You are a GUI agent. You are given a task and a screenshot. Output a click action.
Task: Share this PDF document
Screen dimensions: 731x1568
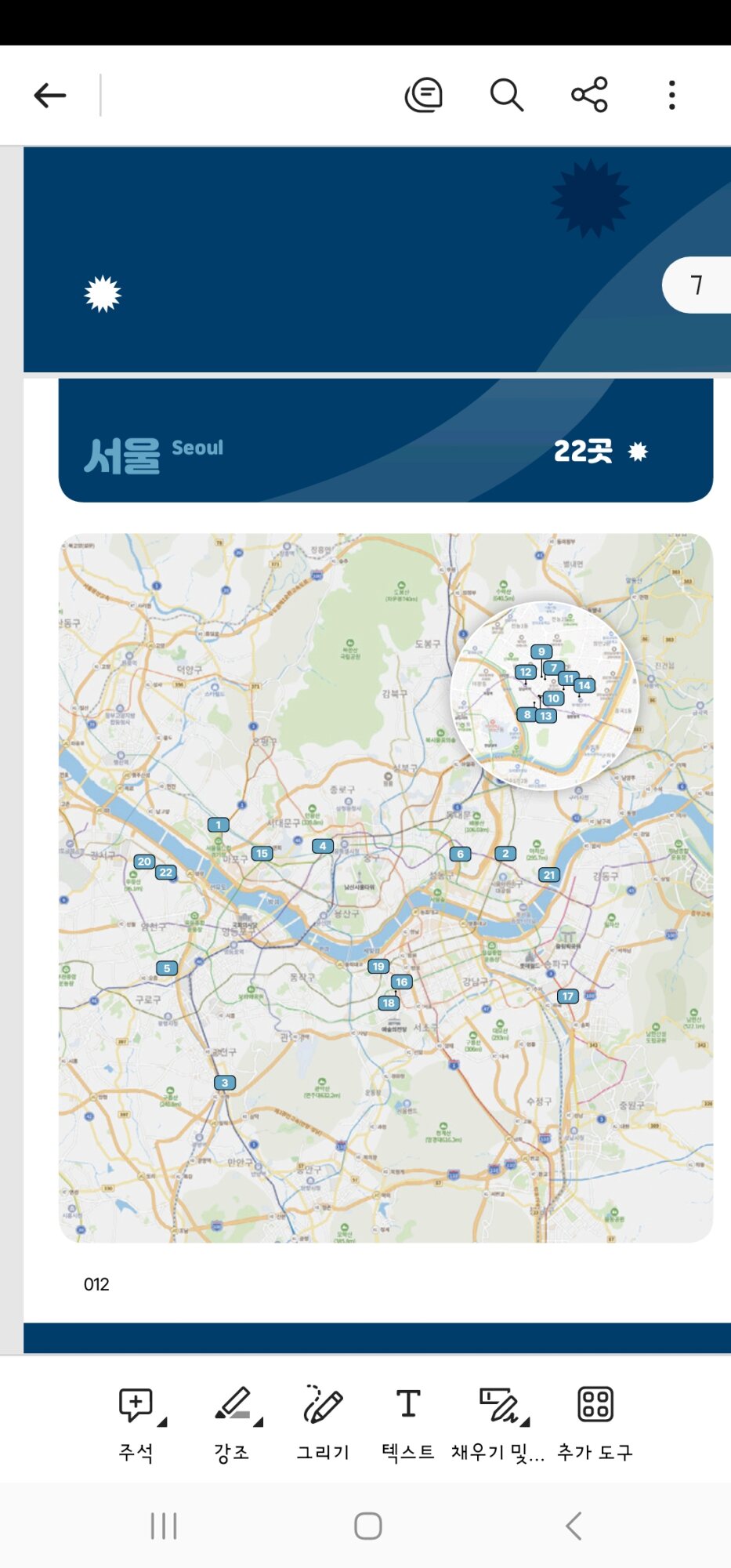pyautogui.click(x=589, y=95)
